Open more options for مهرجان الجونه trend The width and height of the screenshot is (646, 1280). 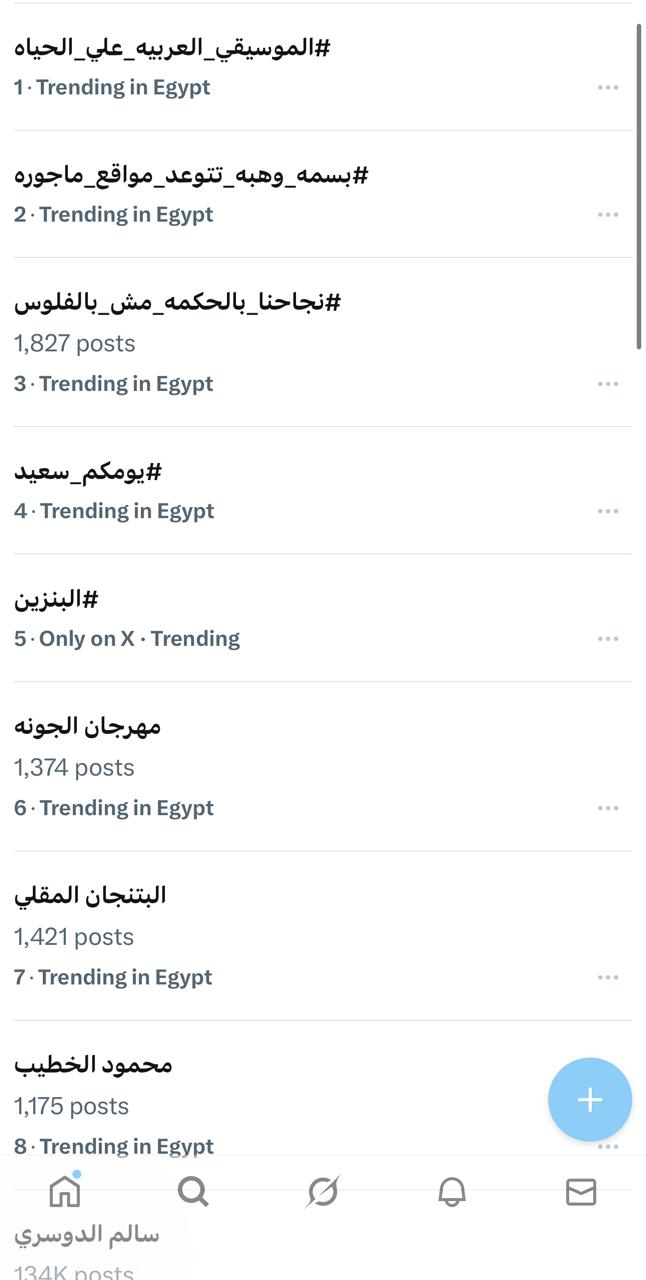pos(608,808)
